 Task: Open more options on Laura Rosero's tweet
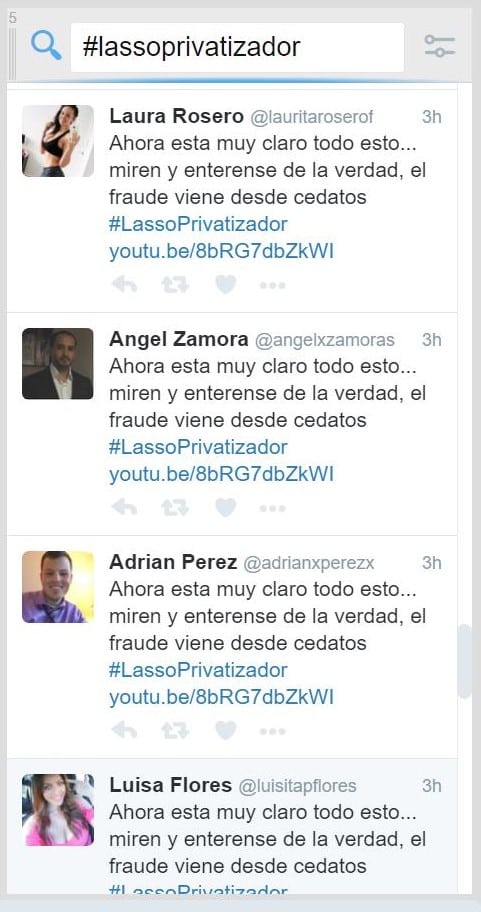[x=272, y=285]
